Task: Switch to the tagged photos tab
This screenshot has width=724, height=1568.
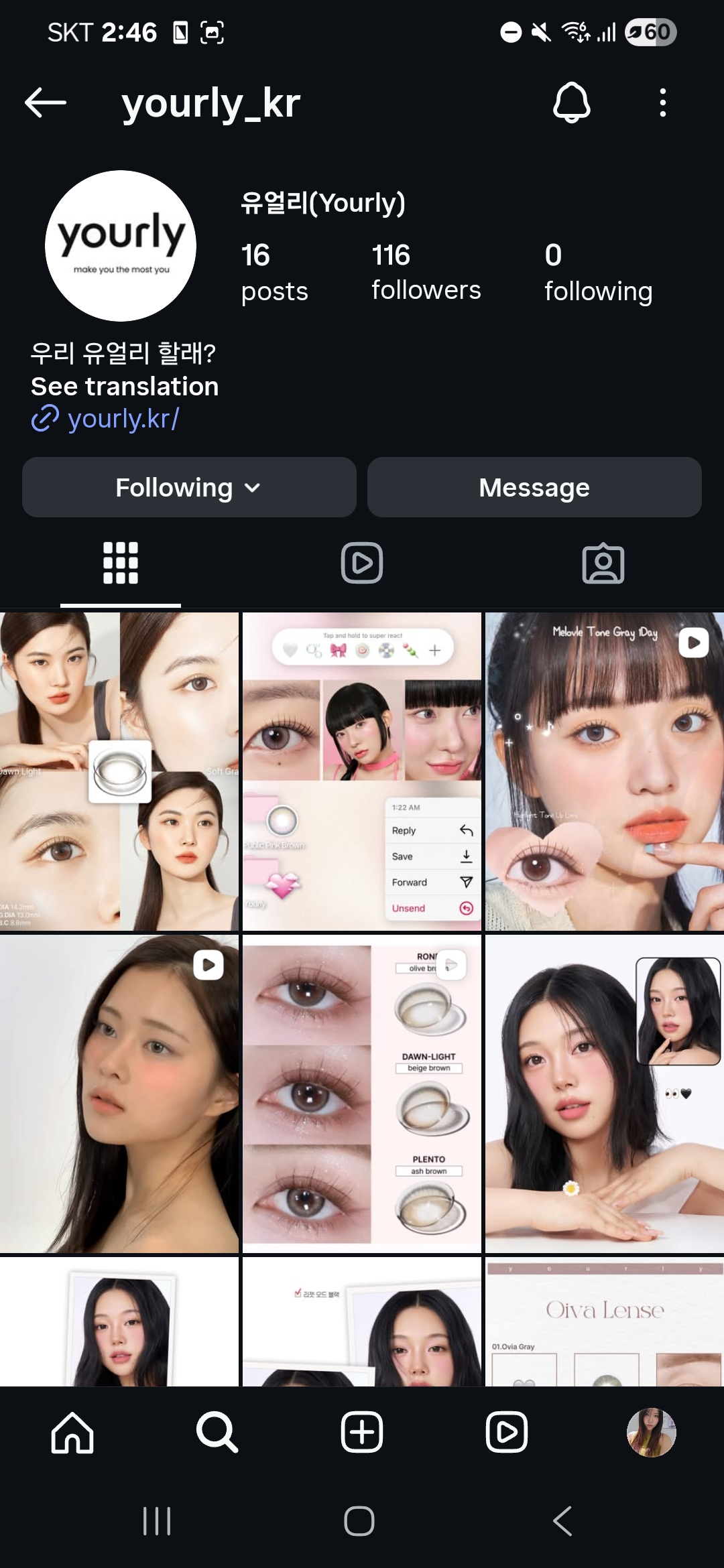Action: coord(603,563)
